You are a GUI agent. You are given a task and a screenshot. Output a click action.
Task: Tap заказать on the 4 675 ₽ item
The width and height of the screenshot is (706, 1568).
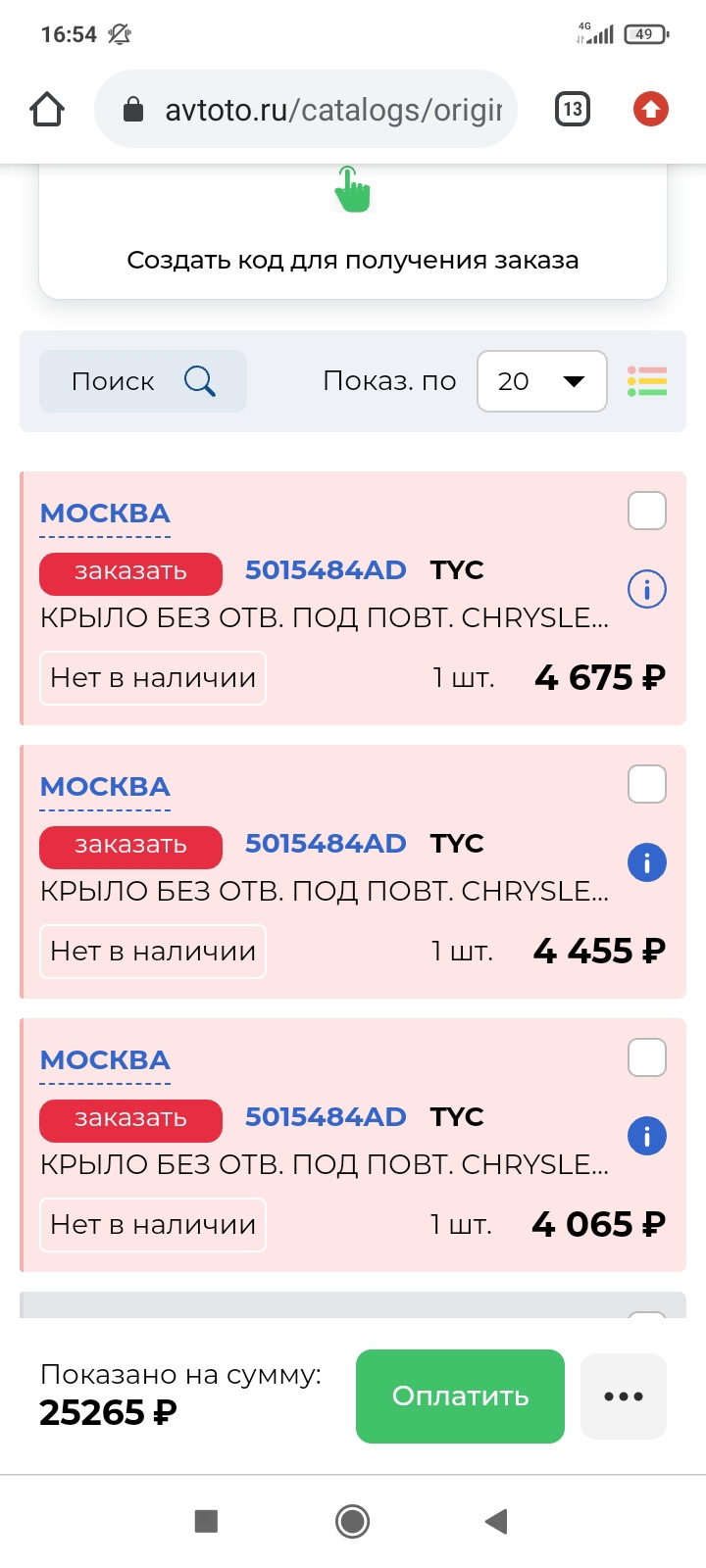click(x=130, y=573)
